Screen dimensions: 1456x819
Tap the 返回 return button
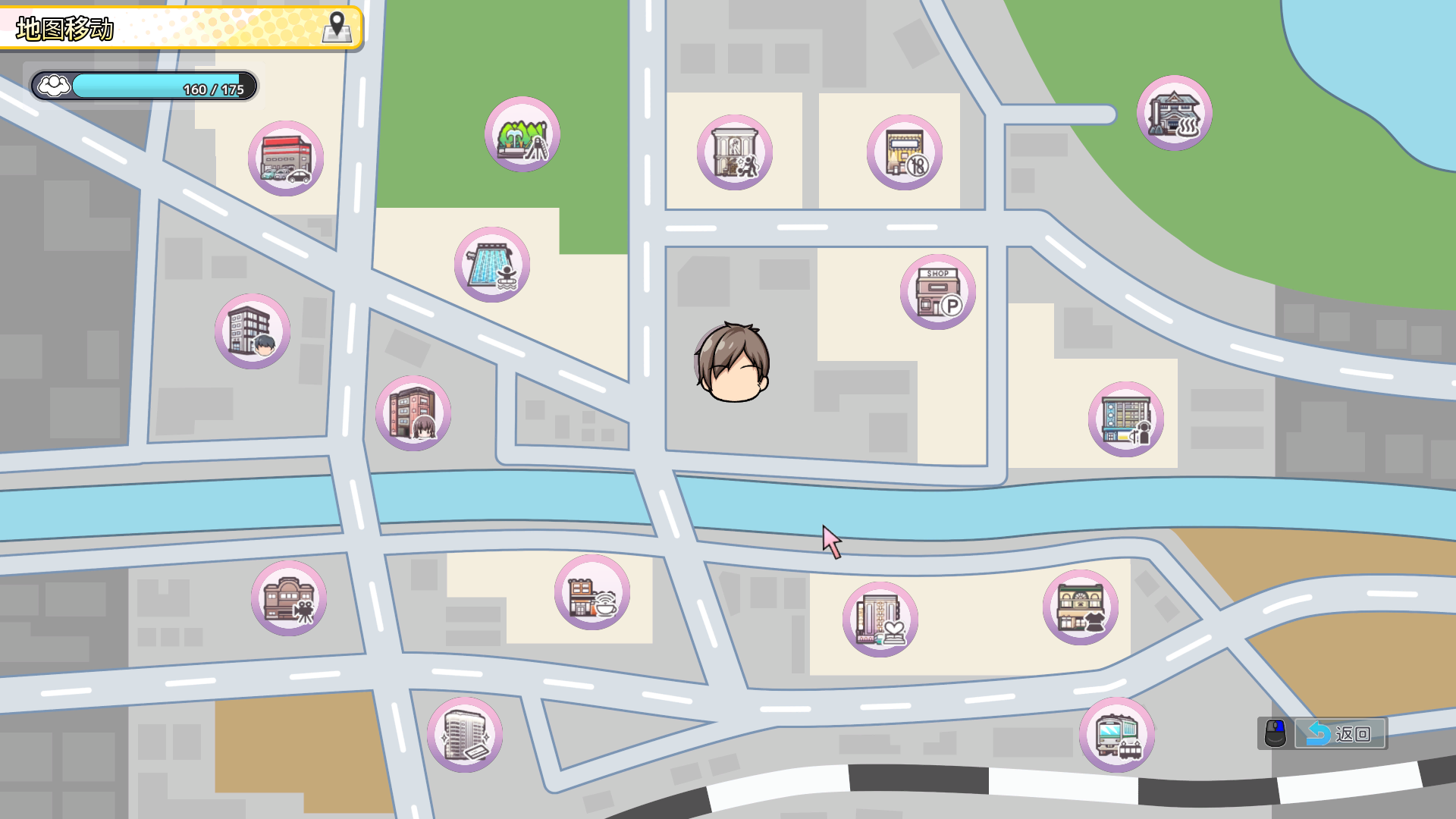coord(1340,733)
